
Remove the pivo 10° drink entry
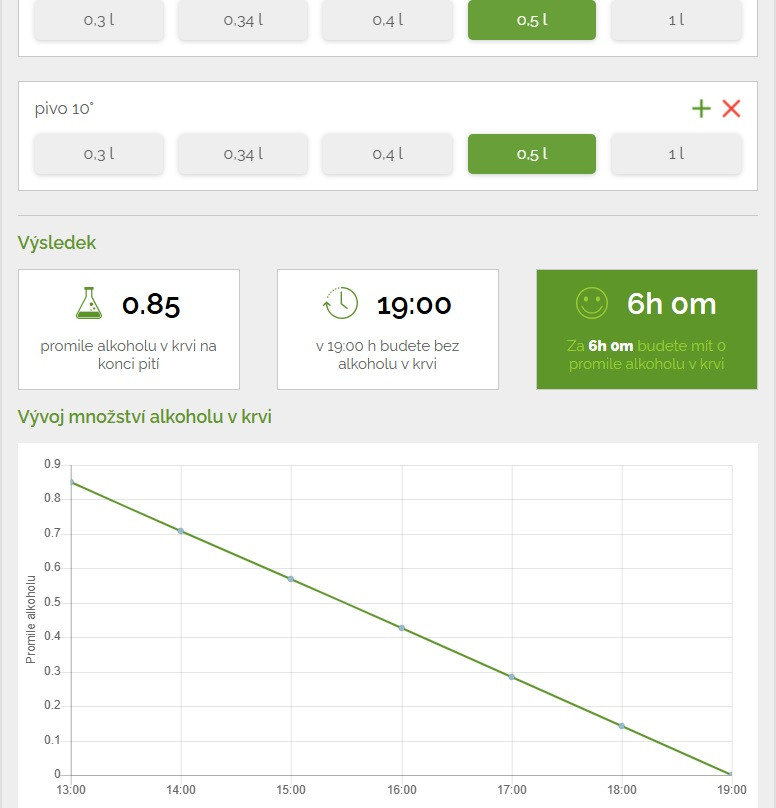731,108
